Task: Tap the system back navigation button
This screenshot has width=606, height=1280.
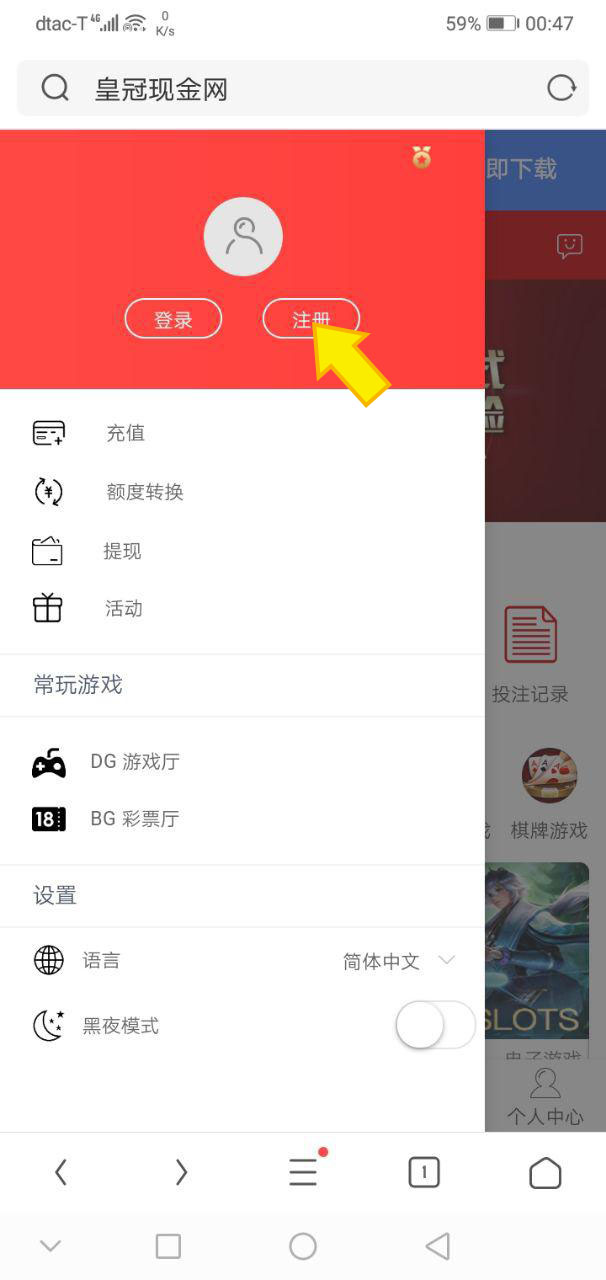Action: coord(437,1246)
